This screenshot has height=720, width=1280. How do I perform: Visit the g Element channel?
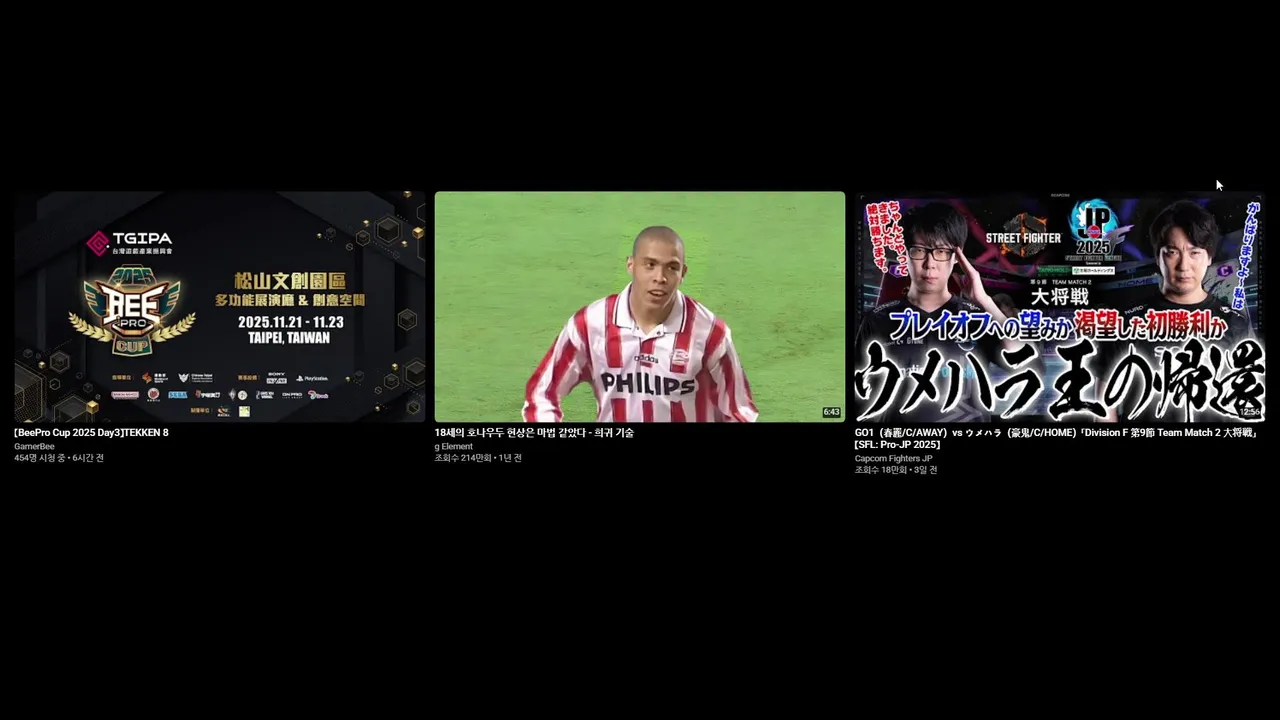pyautogui.click(x=453, y=446)
